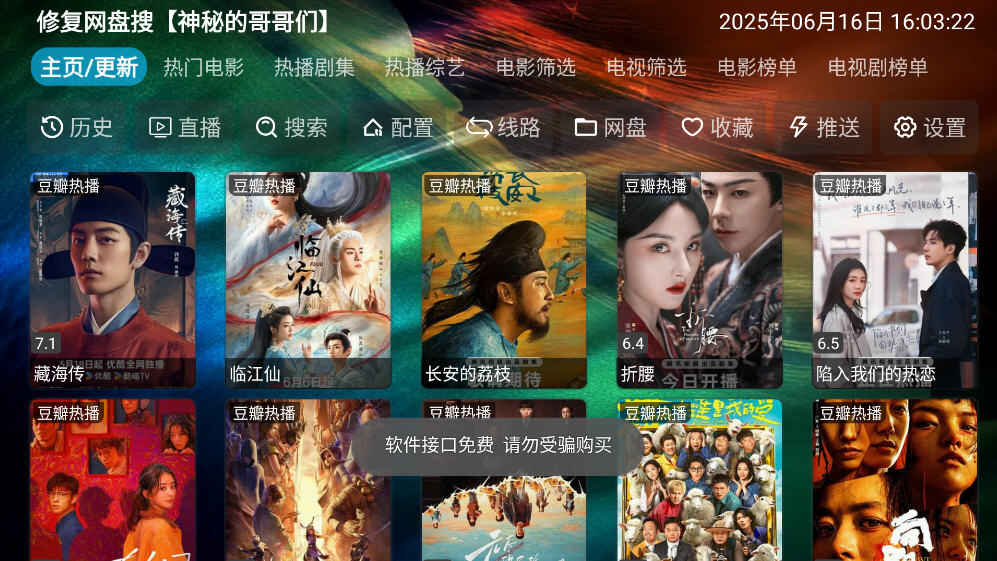
Task: Select the 电影筛选 tab
Action: click(x=536, y=68)
